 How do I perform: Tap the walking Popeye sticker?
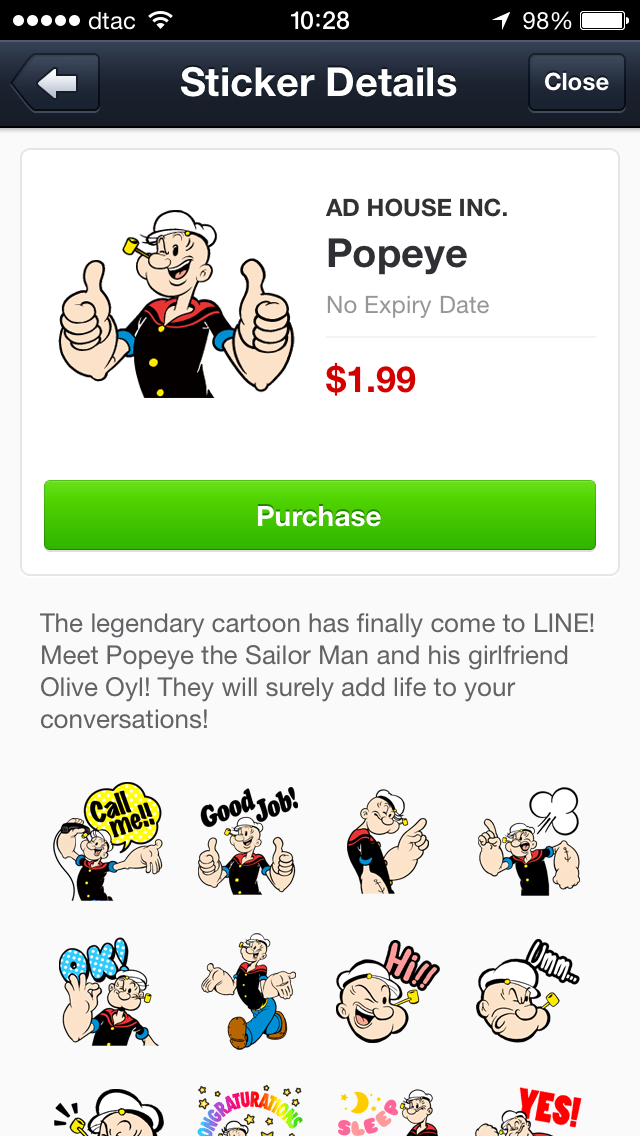point(247,990)
